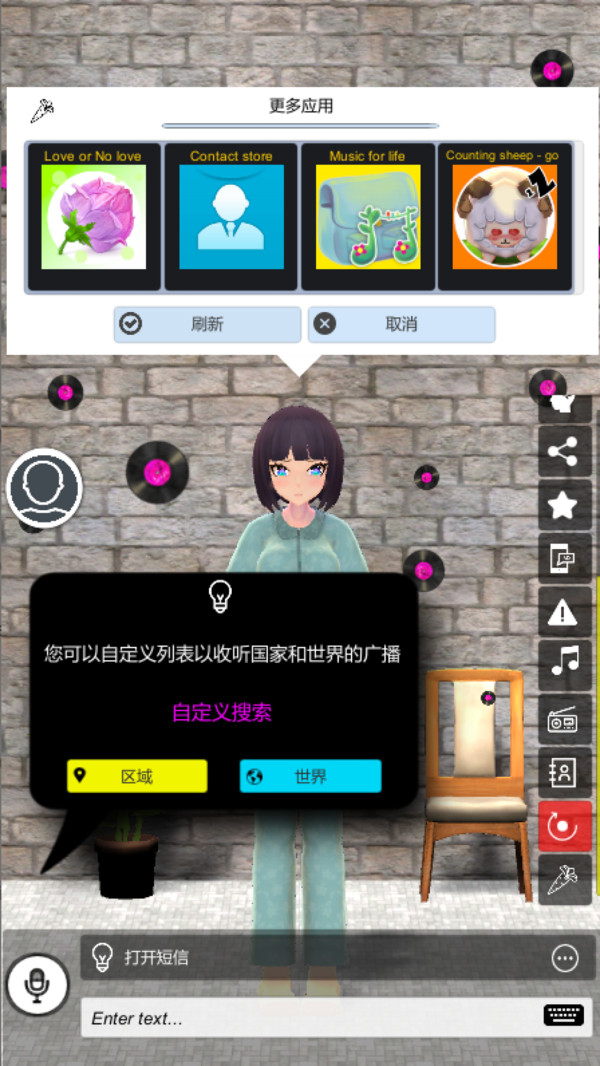This screenshot has height=1066, width=600.
Task: Open the more options ellipsis on 打开短信
Action: 565,958
